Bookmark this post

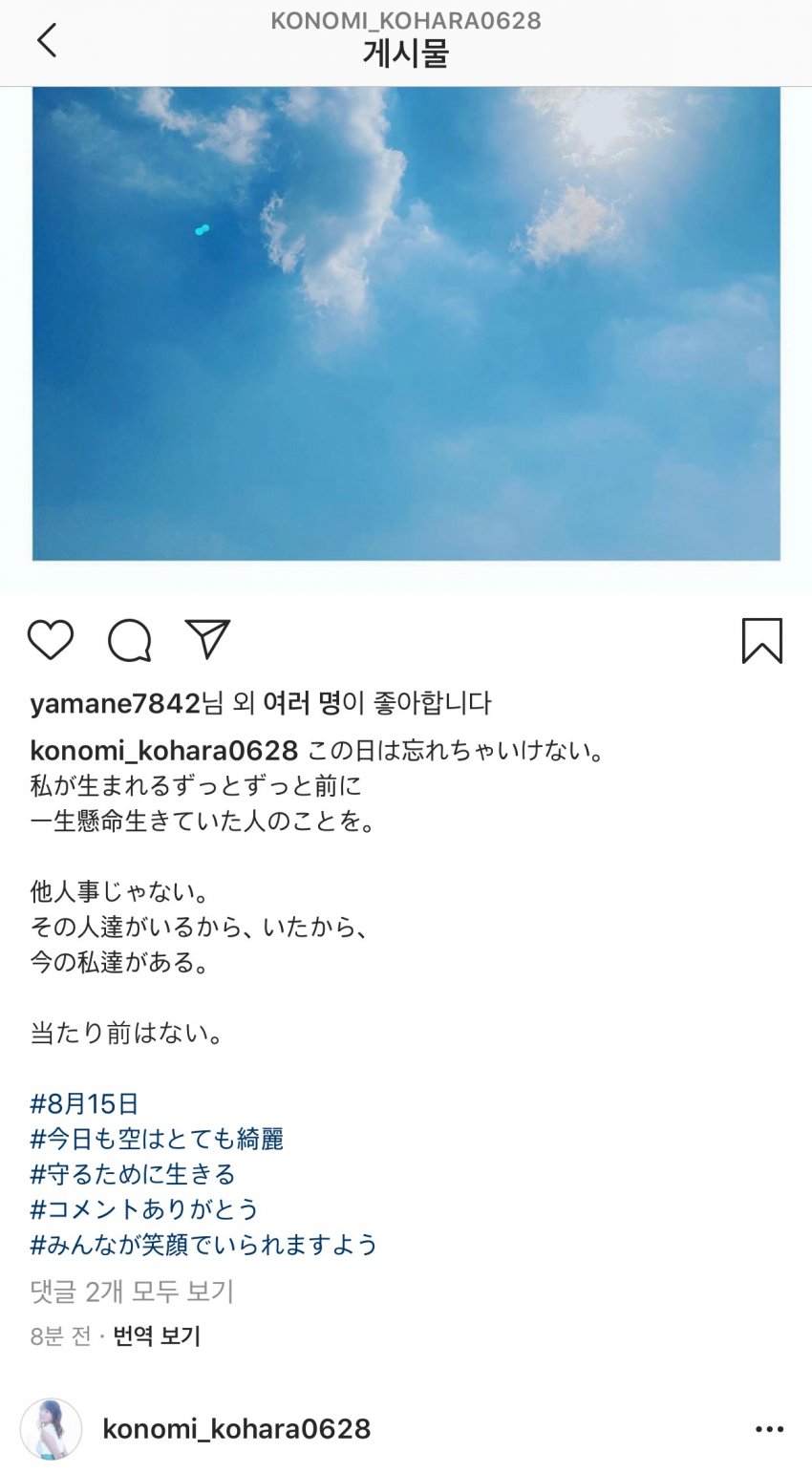pos(761,640)
